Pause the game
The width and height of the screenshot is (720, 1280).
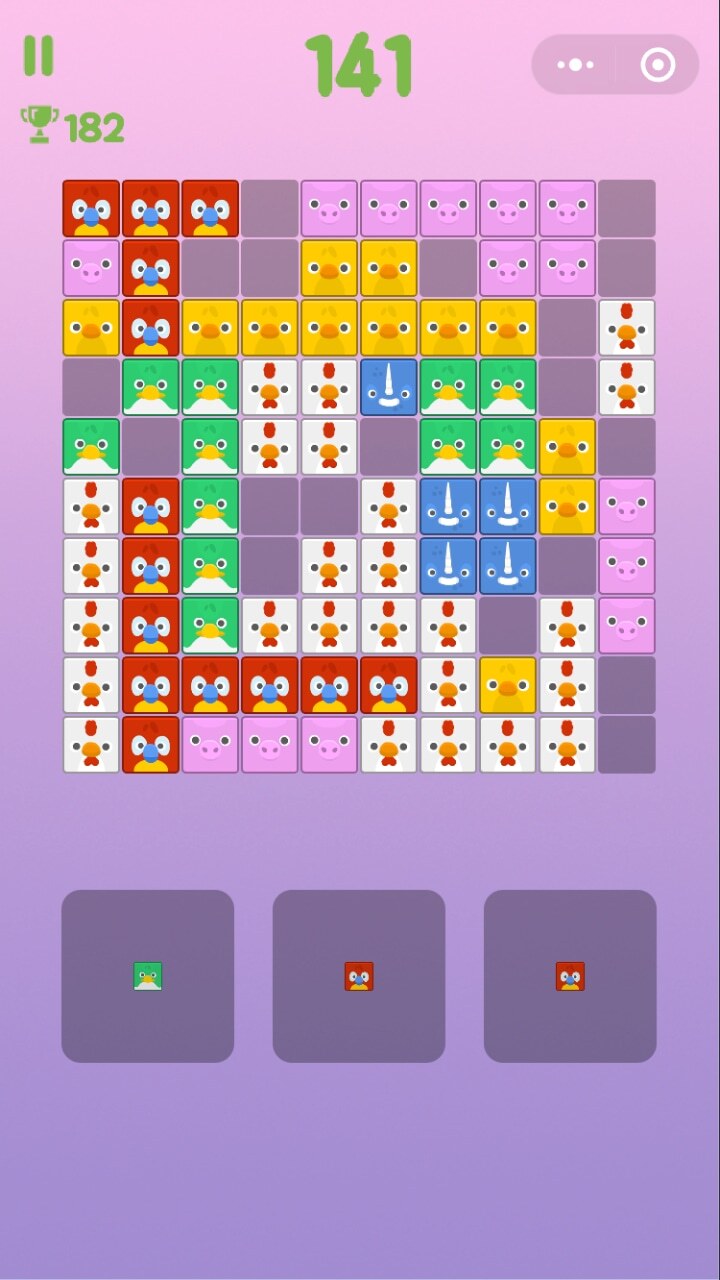point(38,55)
